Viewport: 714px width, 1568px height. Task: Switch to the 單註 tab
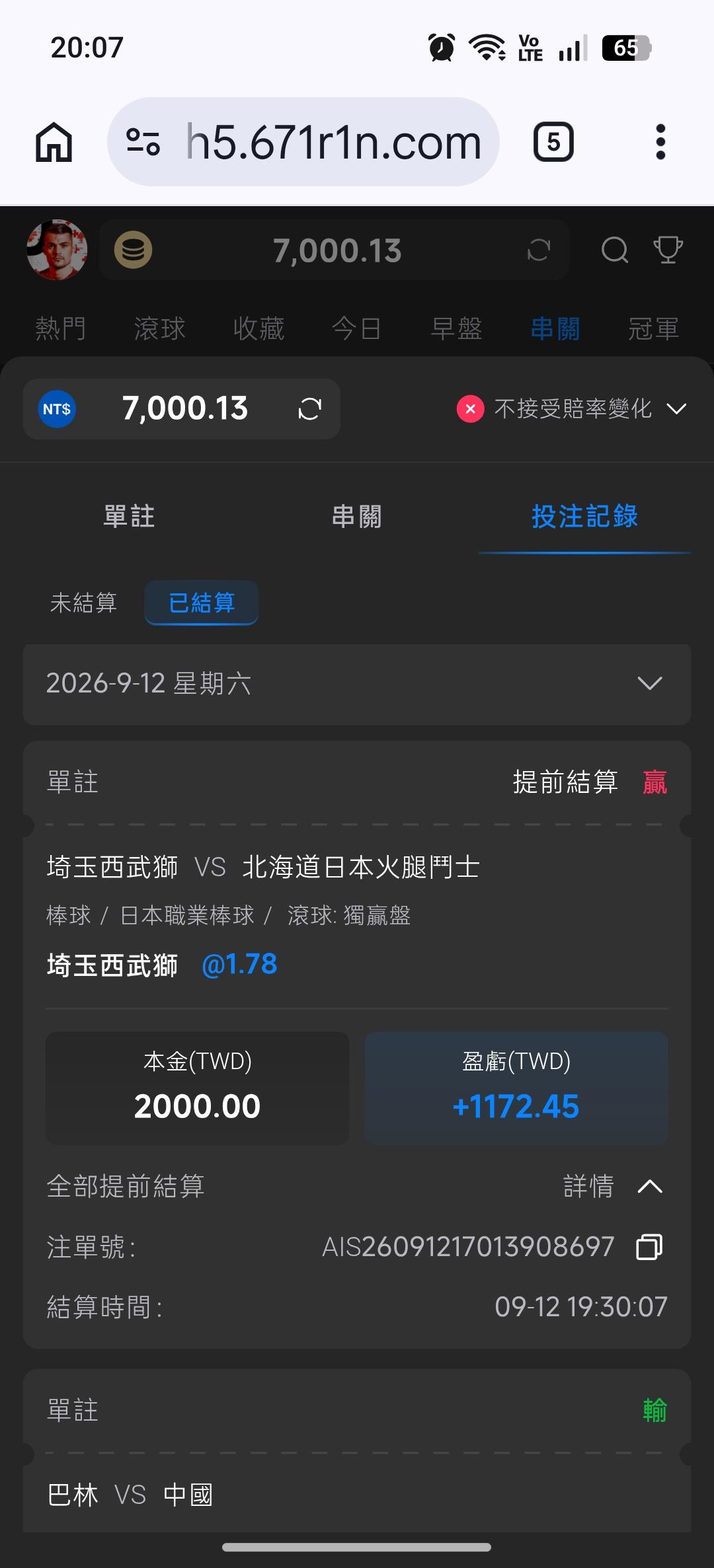(x=129, y=516)
